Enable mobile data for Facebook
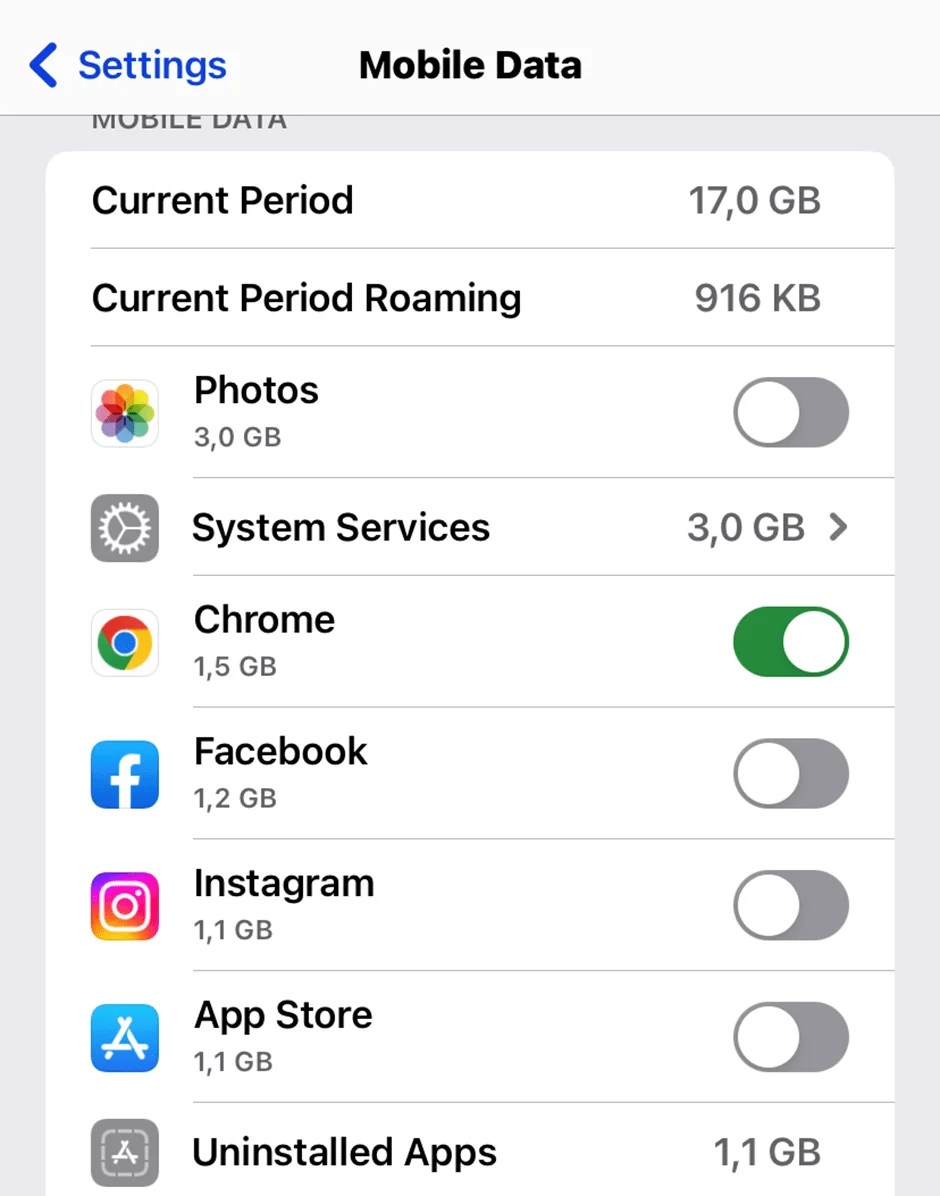Viewport: 940px width, 1196px height. coord(791,774)
